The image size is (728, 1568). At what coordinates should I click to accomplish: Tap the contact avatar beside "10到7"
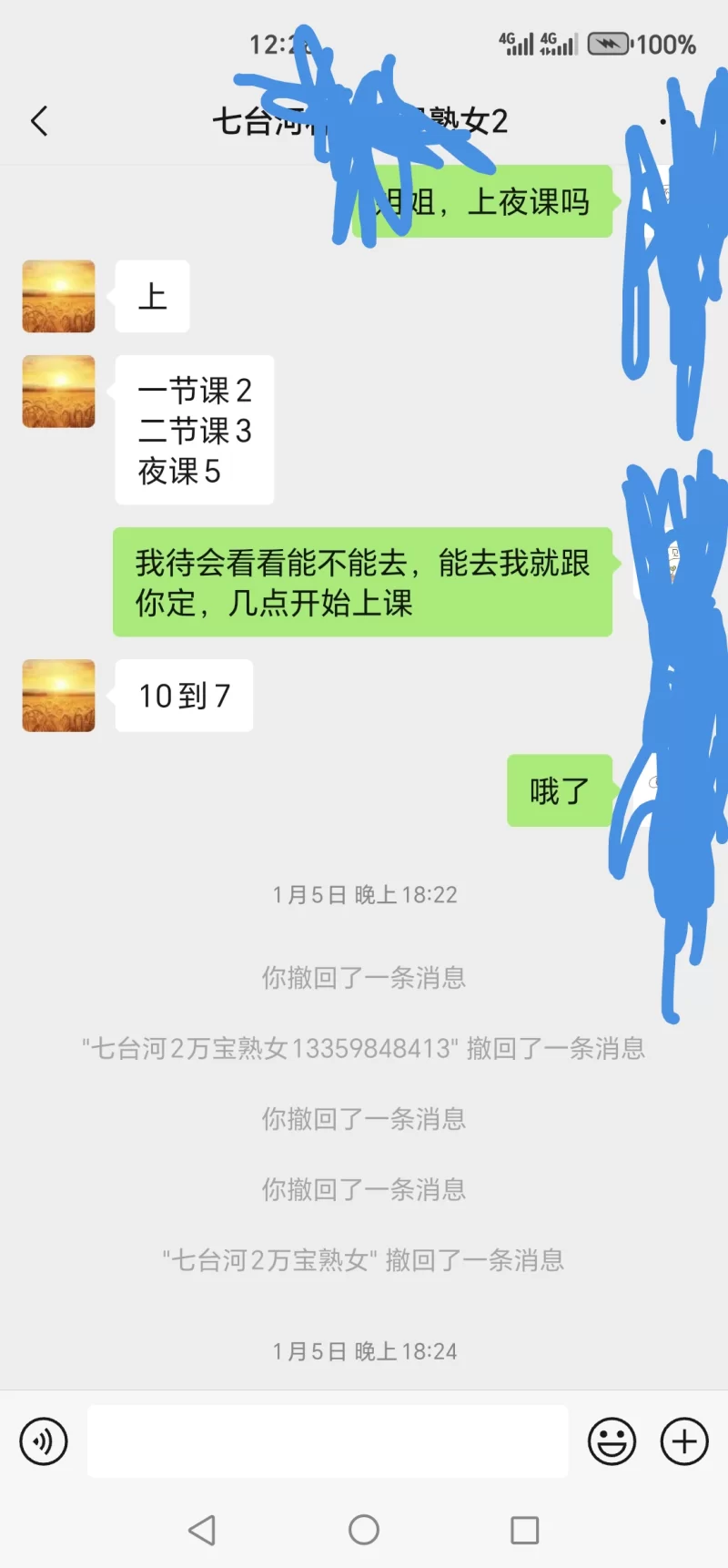[58, 696]
